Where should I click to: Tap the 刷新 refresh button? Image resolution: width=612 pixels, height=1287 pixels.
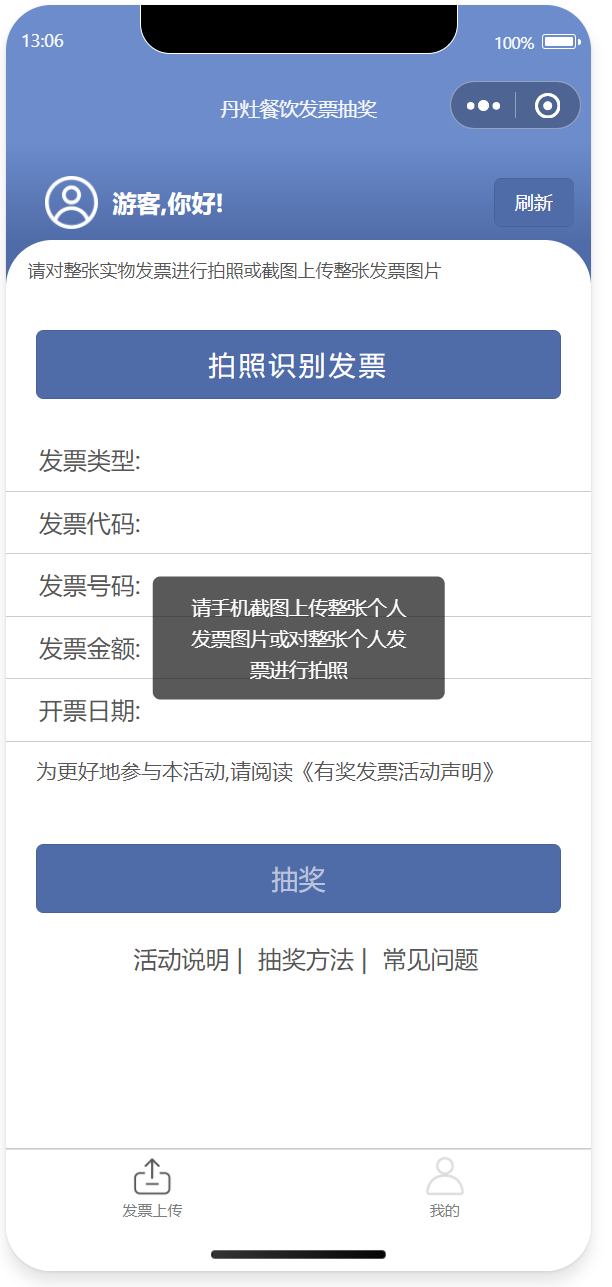pos(534,203)
